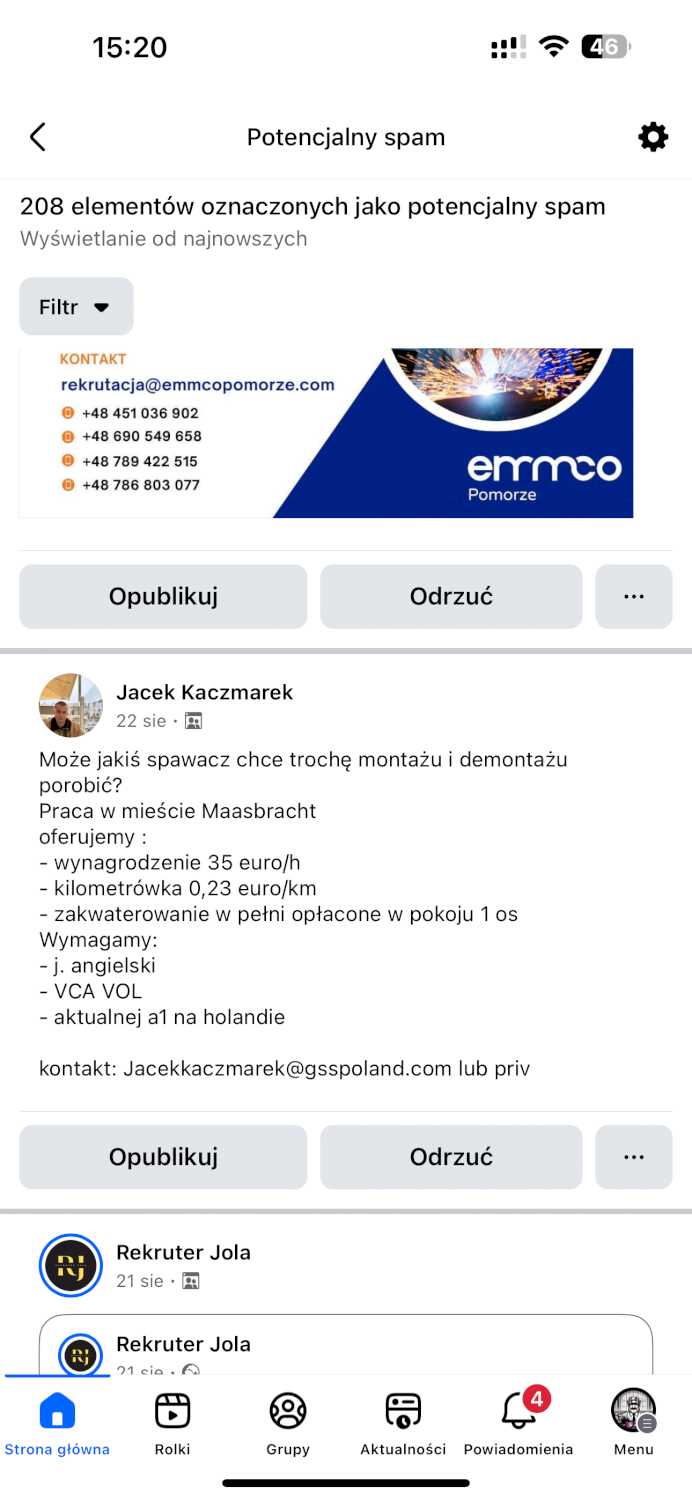Image resolution: width=692 pixels, height=1500 pixels.
Task: Tap Odrzuć under the emmco Pomorze post
Action: click(x=451, y=597)
